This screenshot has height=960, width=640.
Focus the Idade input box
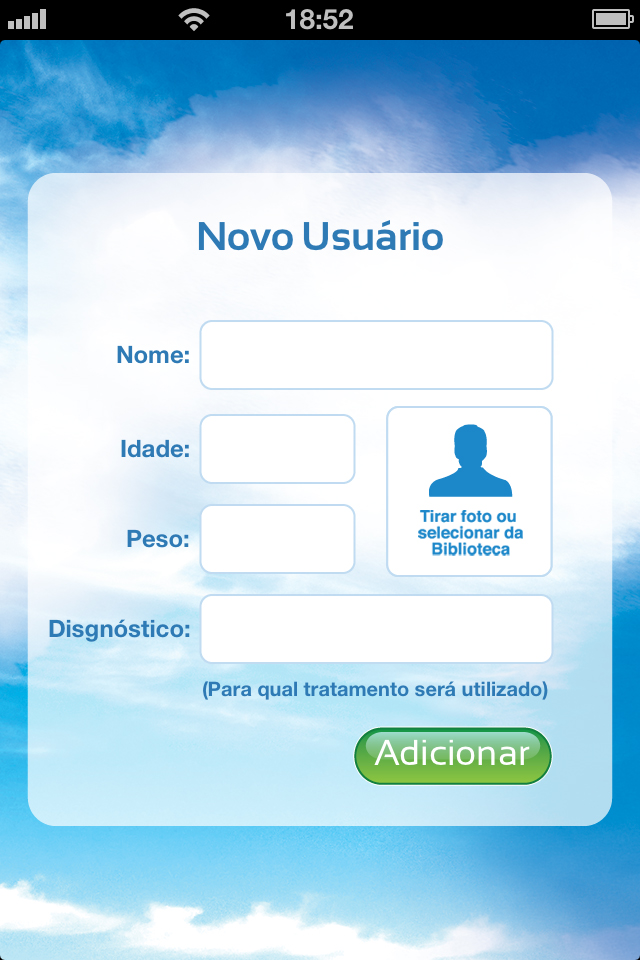(x=278, y=449)
